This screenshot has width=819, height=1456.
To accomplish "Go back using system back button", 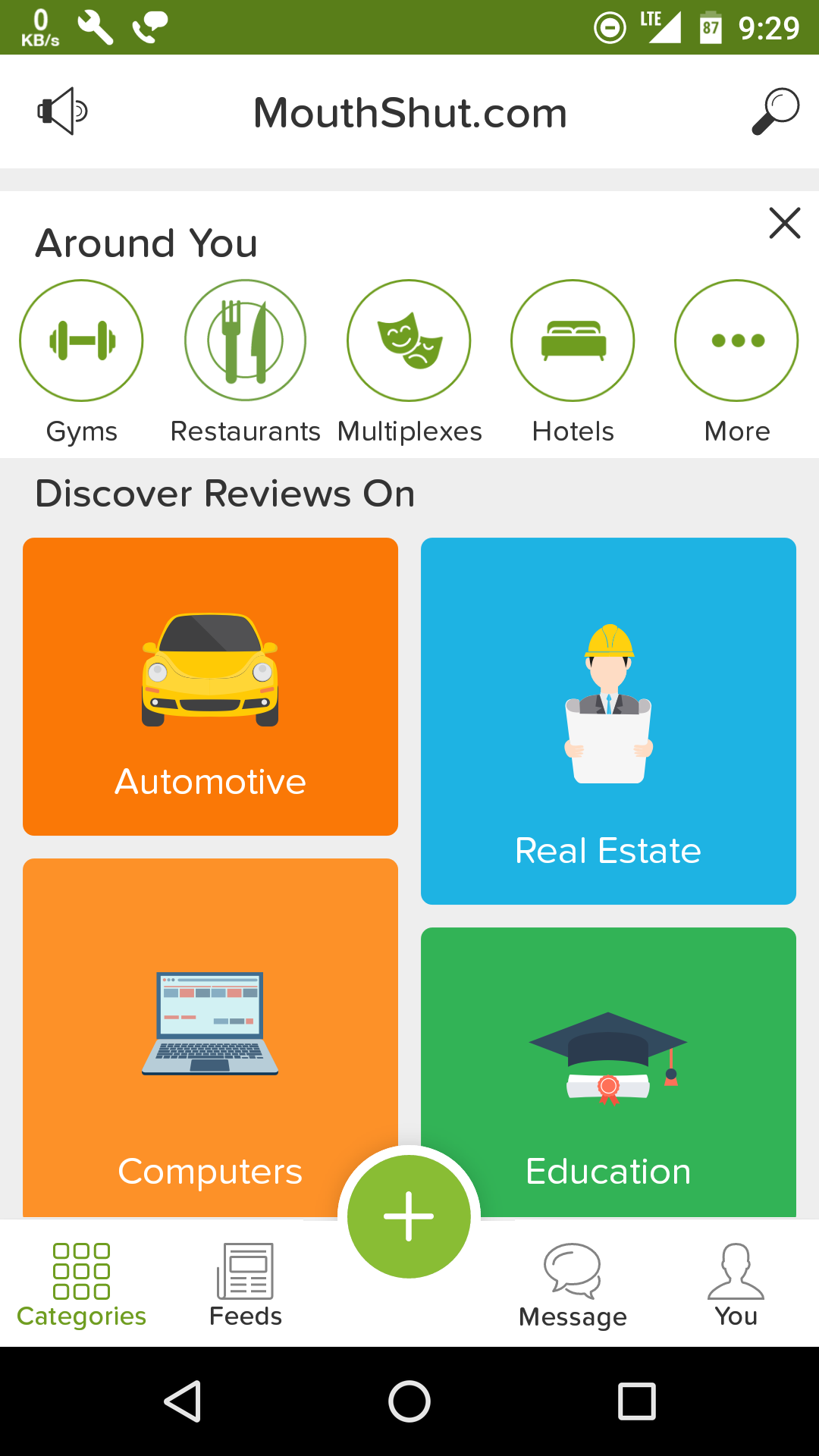I will pyautogui.click(x=182, y=1401).
